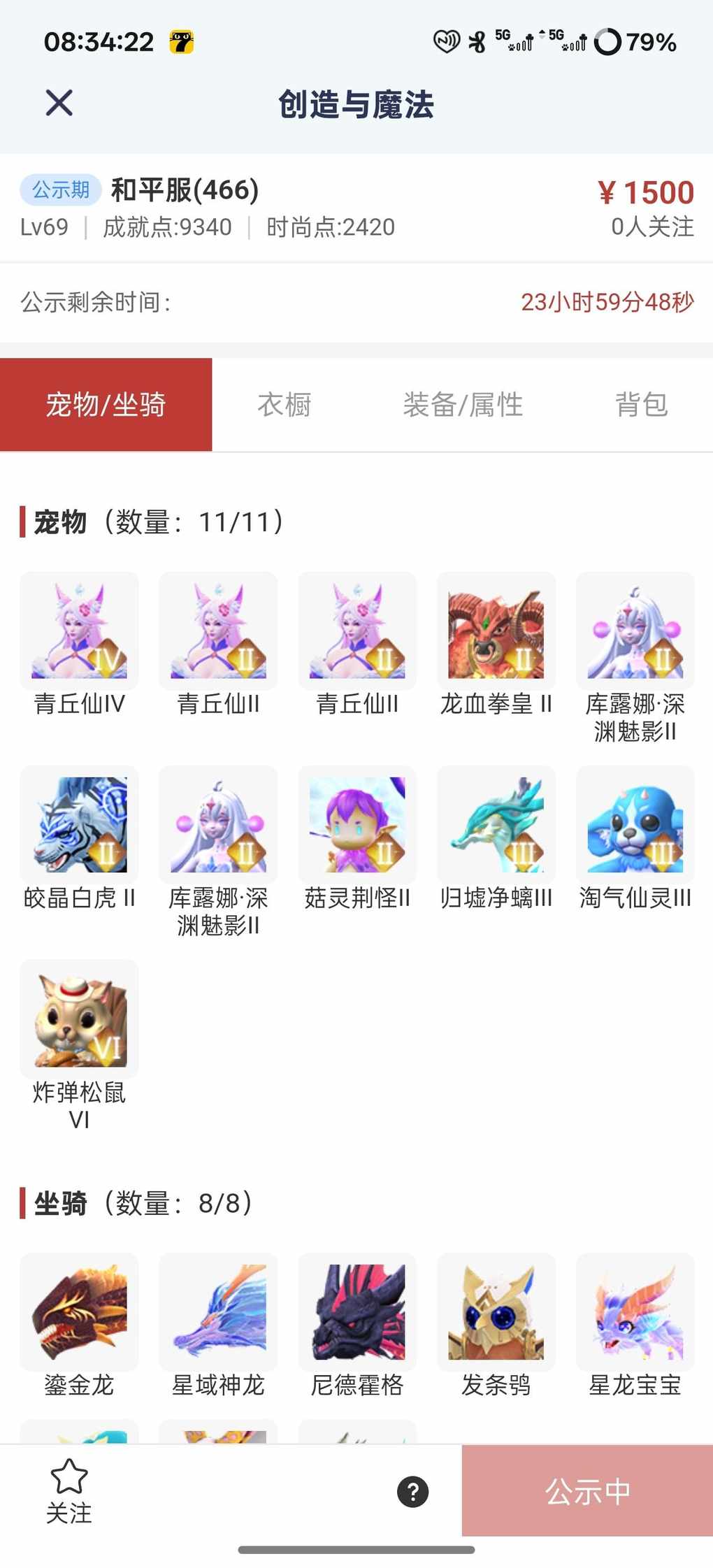Open pet 皎晶白虎 II
The image size is (713, 1568).
point(79,825)
